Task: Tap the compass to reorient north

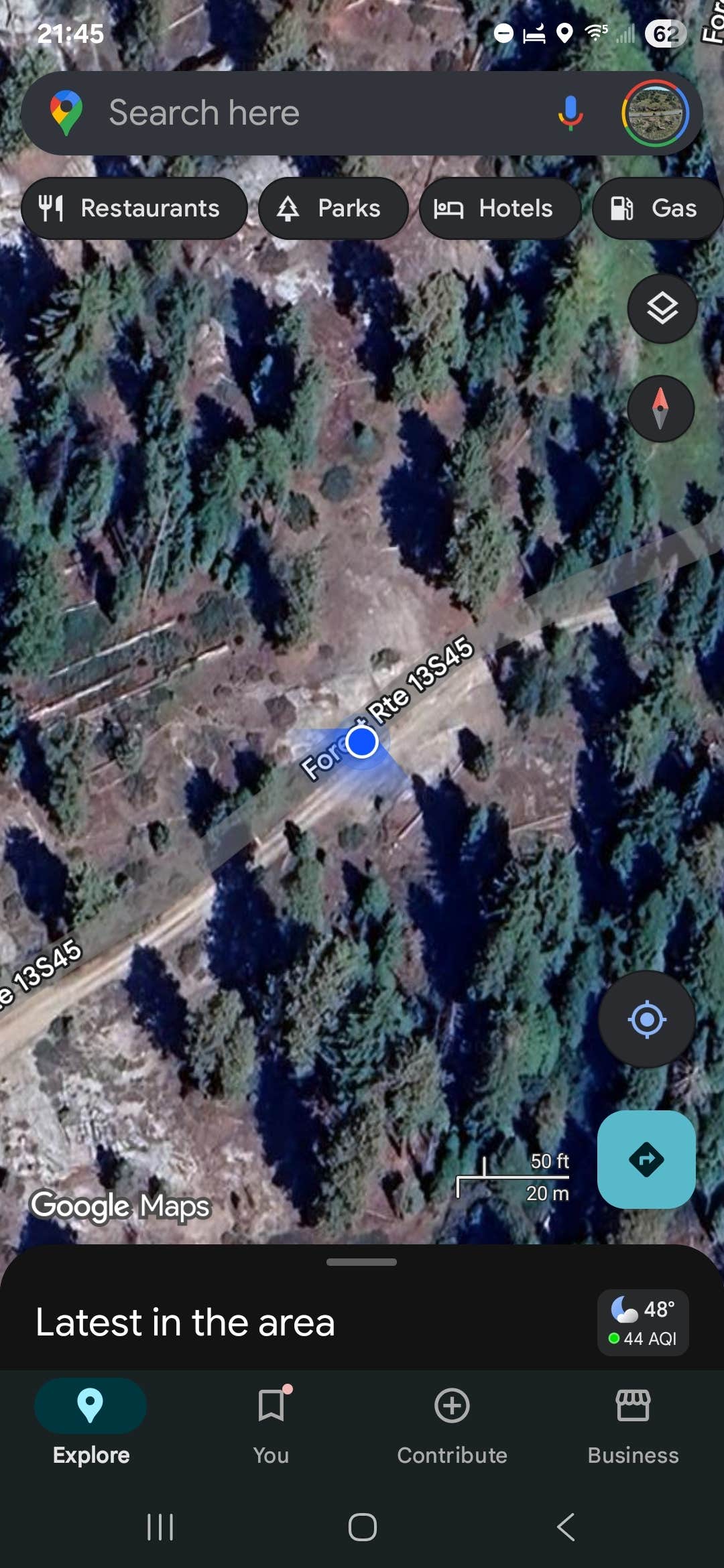Action: 661,409
